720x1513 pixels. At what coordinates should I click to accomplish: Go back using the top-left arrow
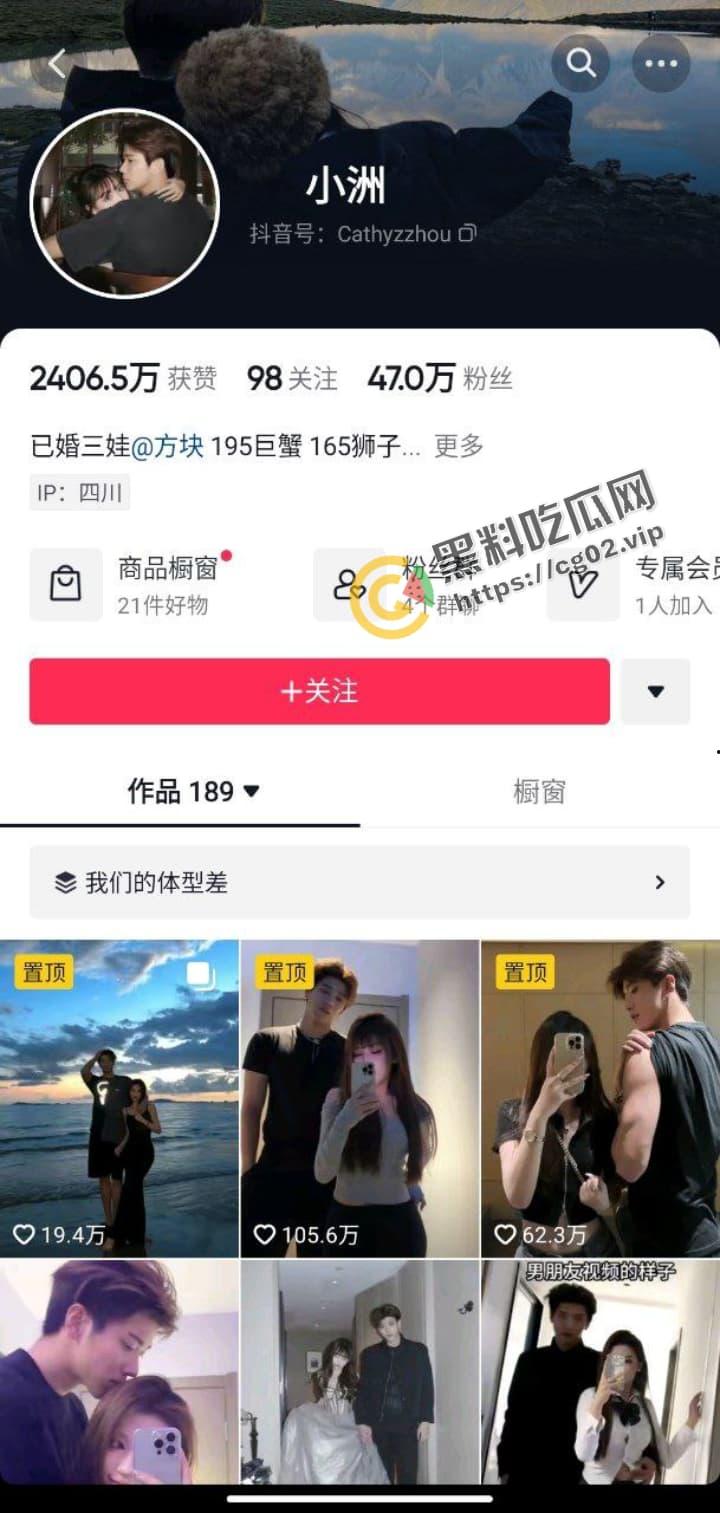click(x=57, y=64)
